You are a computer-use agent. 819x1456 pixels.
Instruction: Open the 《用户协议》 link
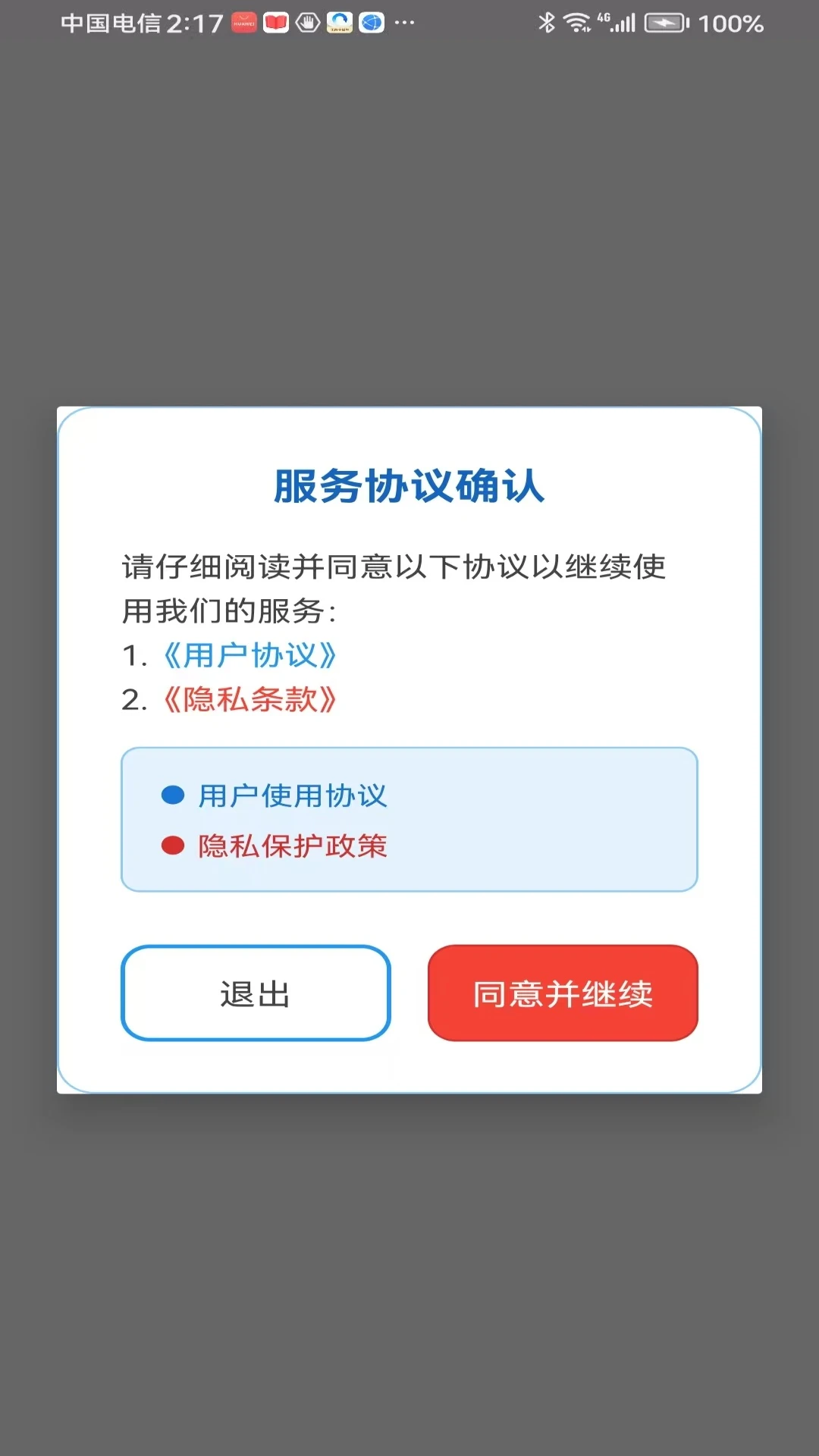click(x=250, y=655)
